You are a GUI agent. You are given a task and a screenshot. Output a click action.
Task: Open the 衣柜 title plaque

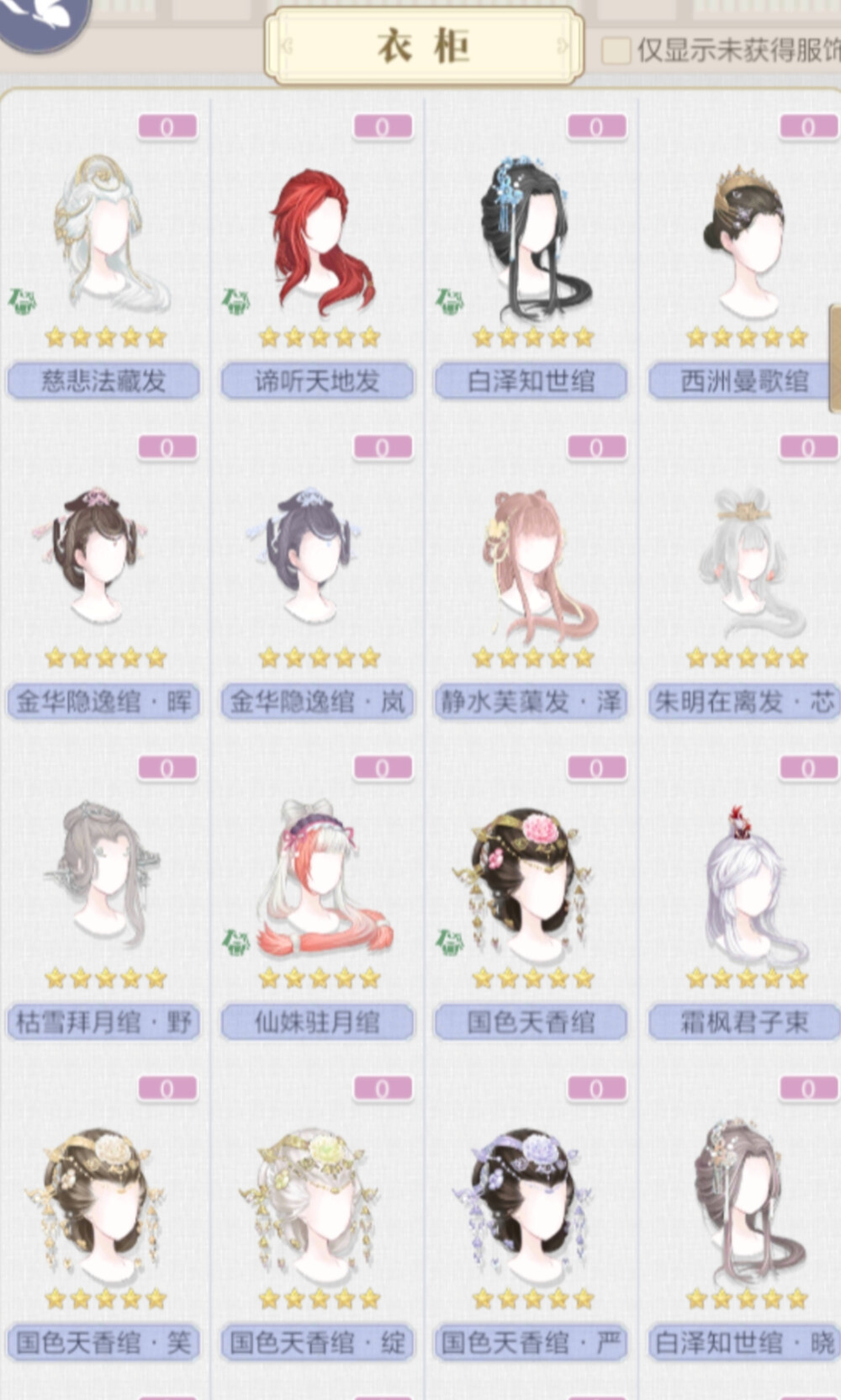(x=420, y=43)
